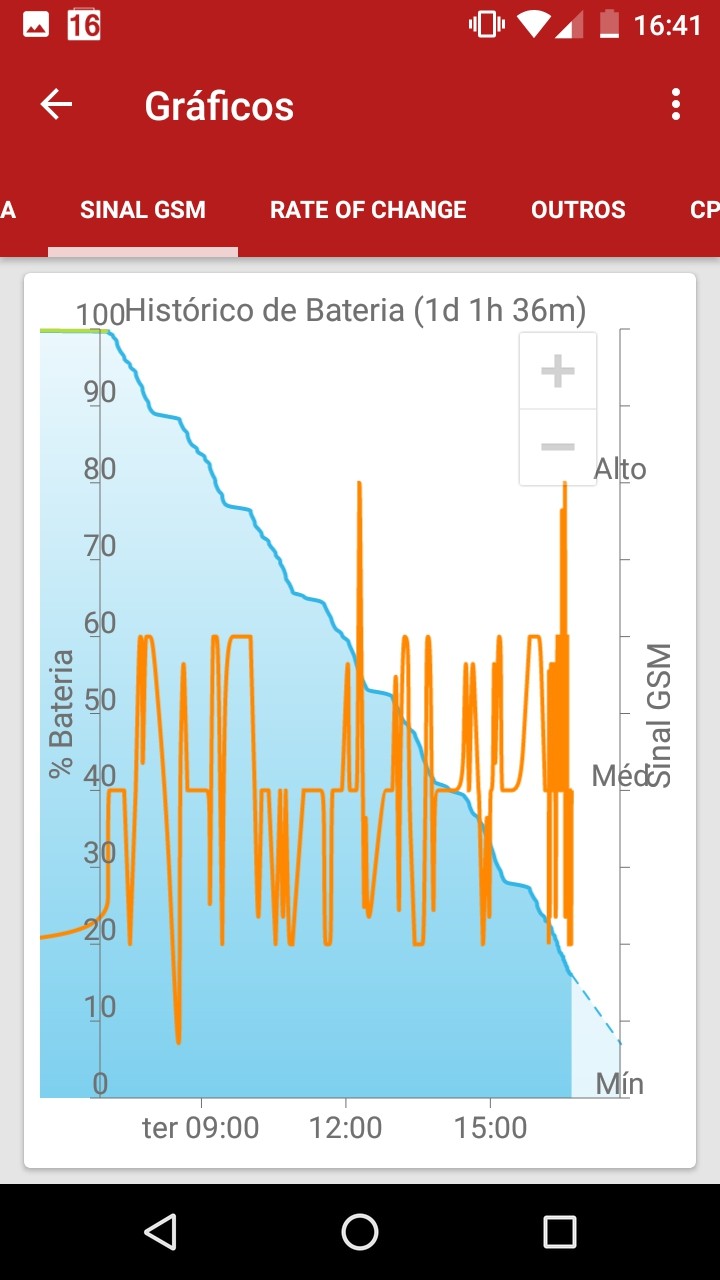Viewport: 720px width, 1280px height.
Task: Zoom in the chart with plus button
Action: coord(558,371)
